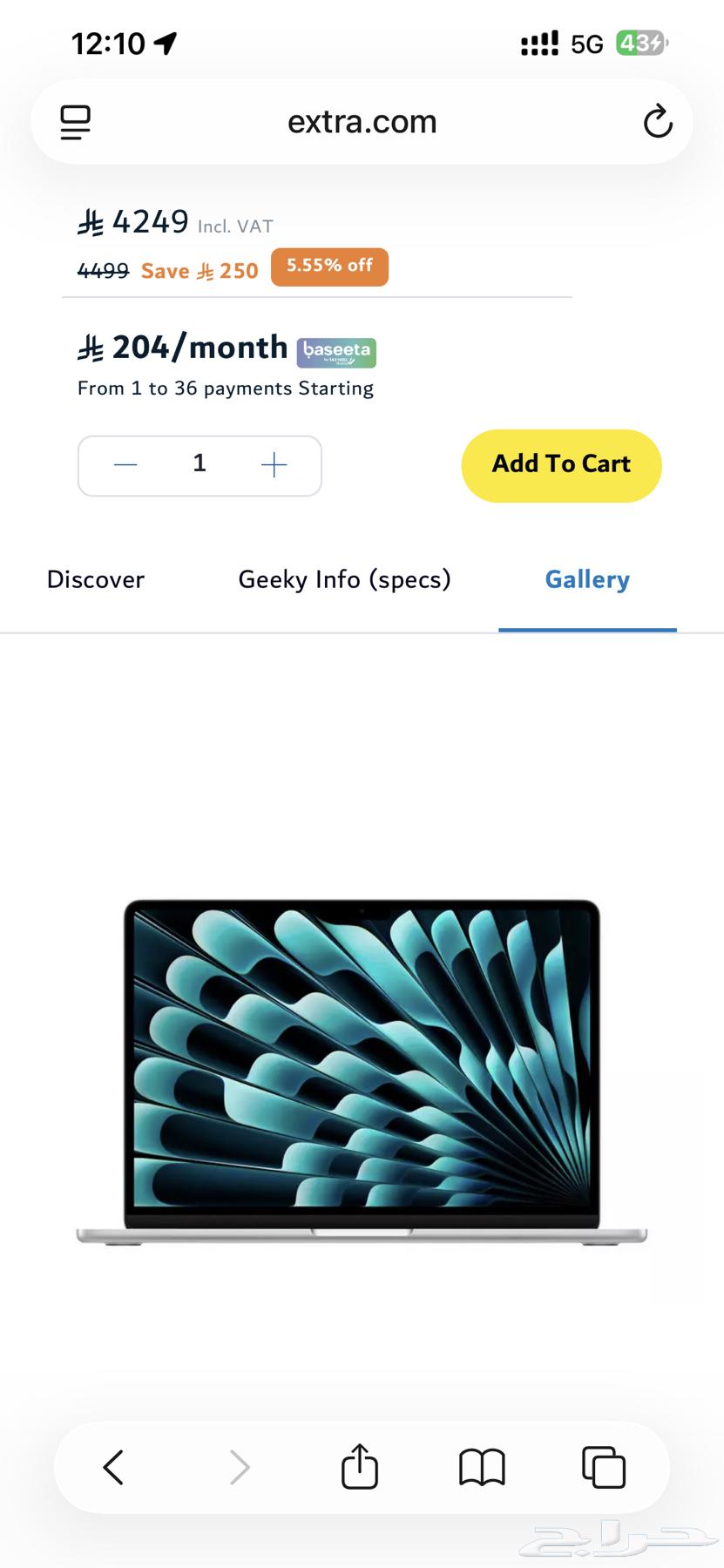Decrease quantity with the minus button
This screenshot has height=1568, width=724.
point(125,465)
